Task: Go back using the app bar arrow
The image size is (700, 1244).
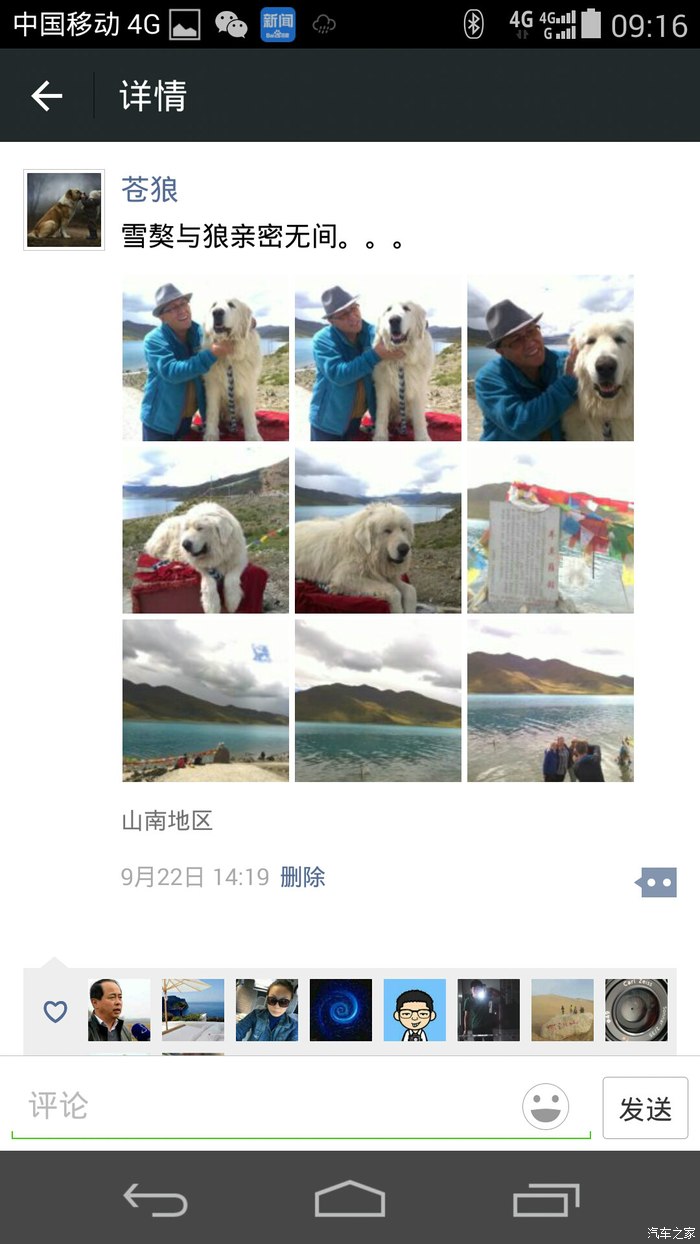Action: (x=47, y=96)
